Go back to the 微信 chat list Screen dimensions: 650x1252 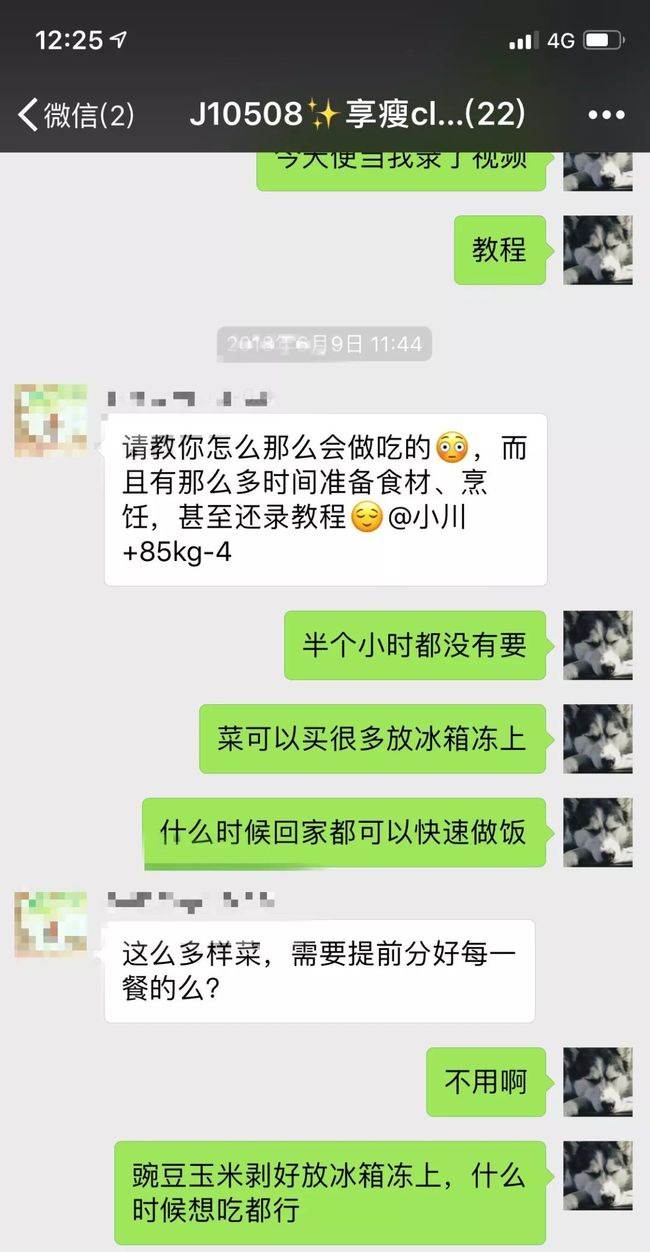(x=75, y=115)
